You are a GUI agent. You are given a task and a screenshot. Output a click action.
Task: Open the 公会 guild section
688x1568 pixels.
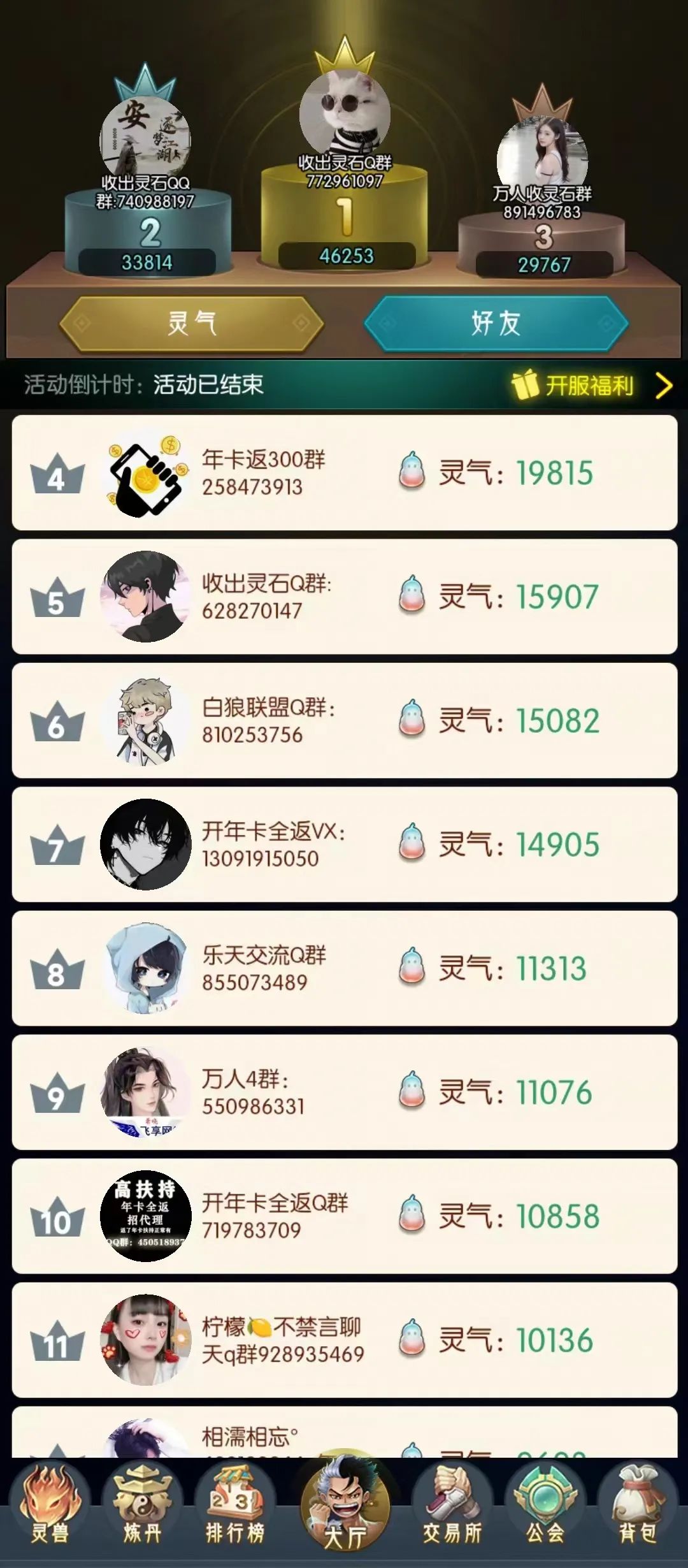click(545, 1511)
